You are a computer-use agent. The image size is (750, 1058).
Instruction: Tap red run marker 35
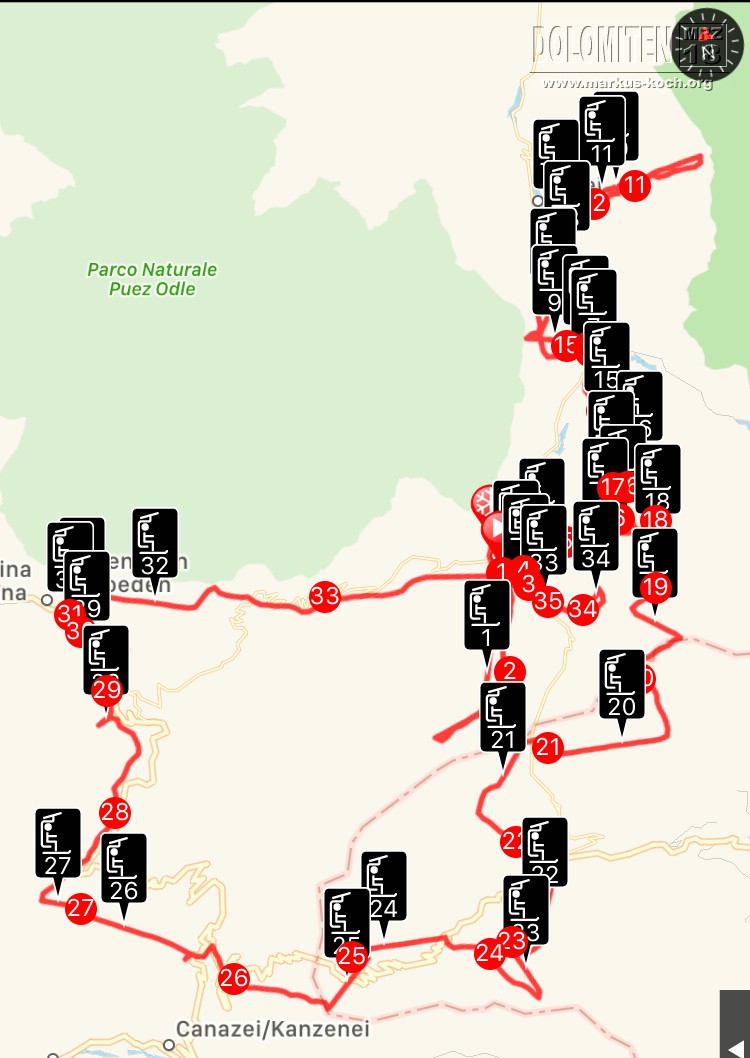click(547, 601)
